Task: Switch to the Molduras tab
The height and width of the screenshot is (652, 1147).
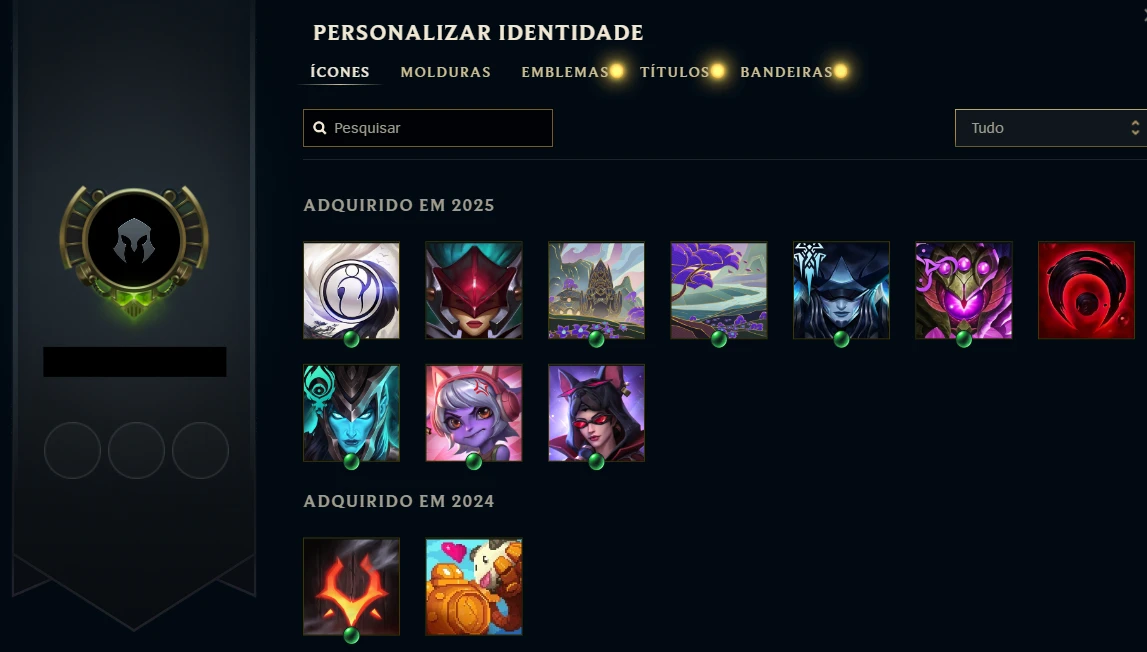Action: coord(445,72)
